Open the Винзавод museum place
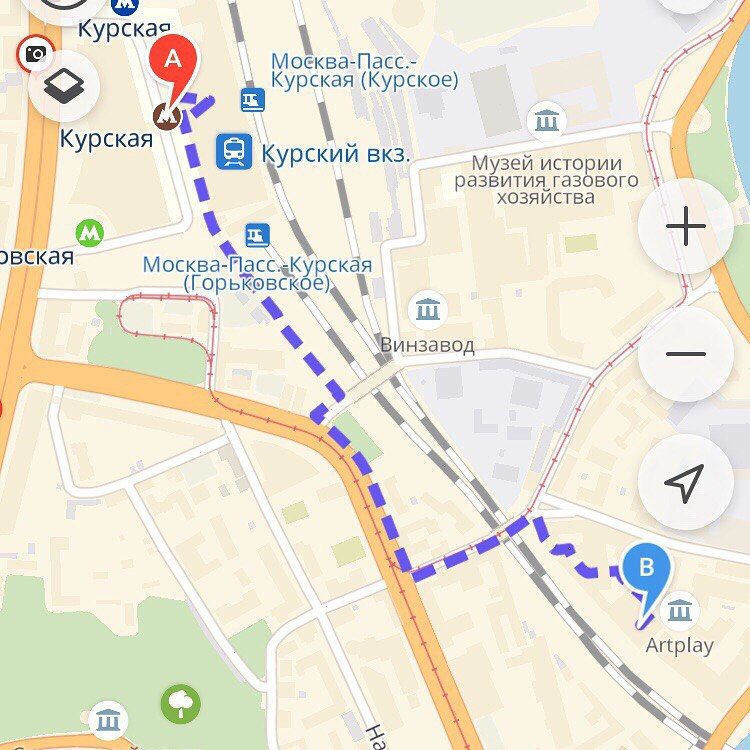The height and width of the screenshot is (750, 750). click(428, 310)
